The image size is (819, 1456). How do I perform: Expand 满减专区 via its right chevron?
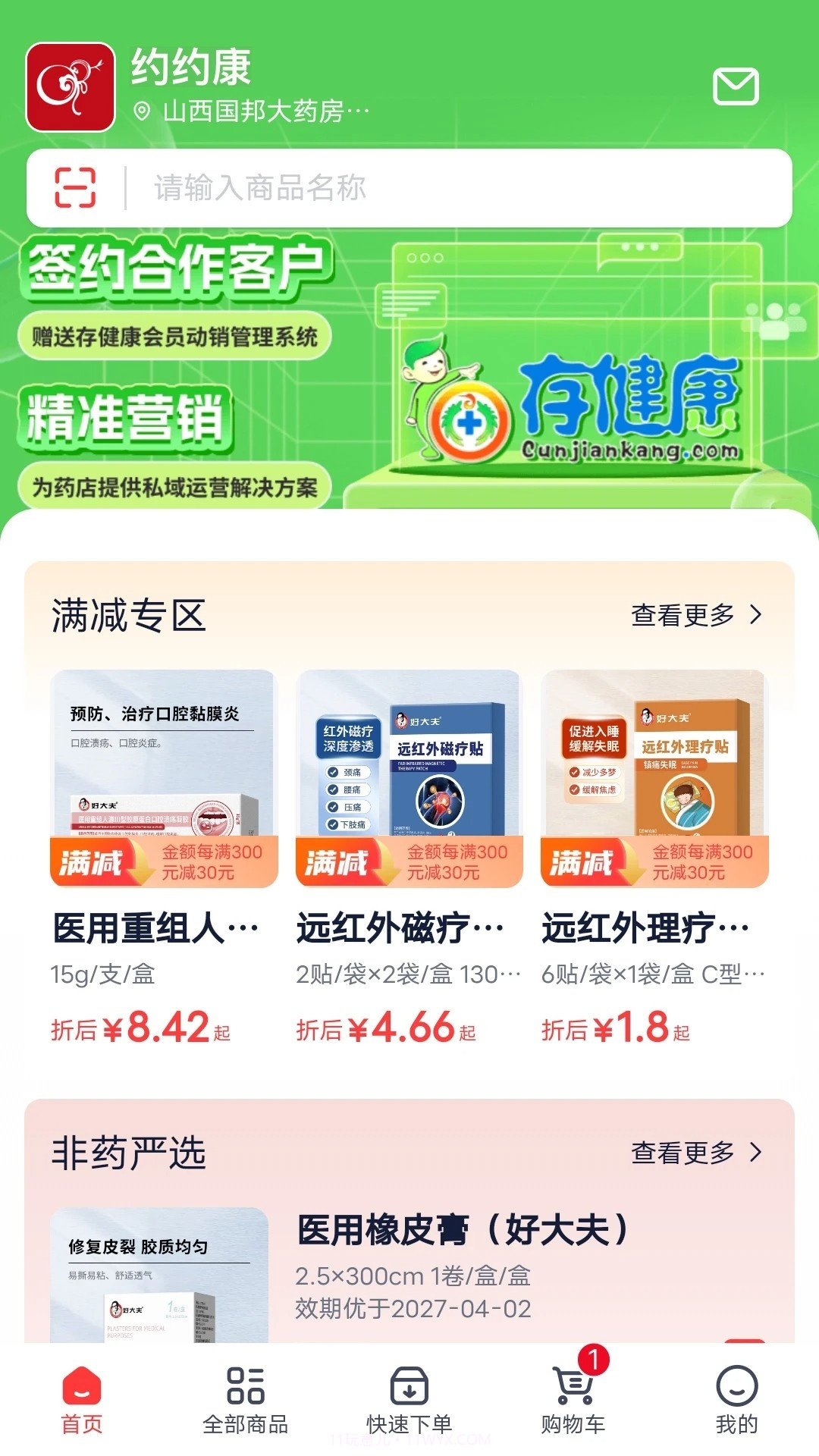point(755,617)
